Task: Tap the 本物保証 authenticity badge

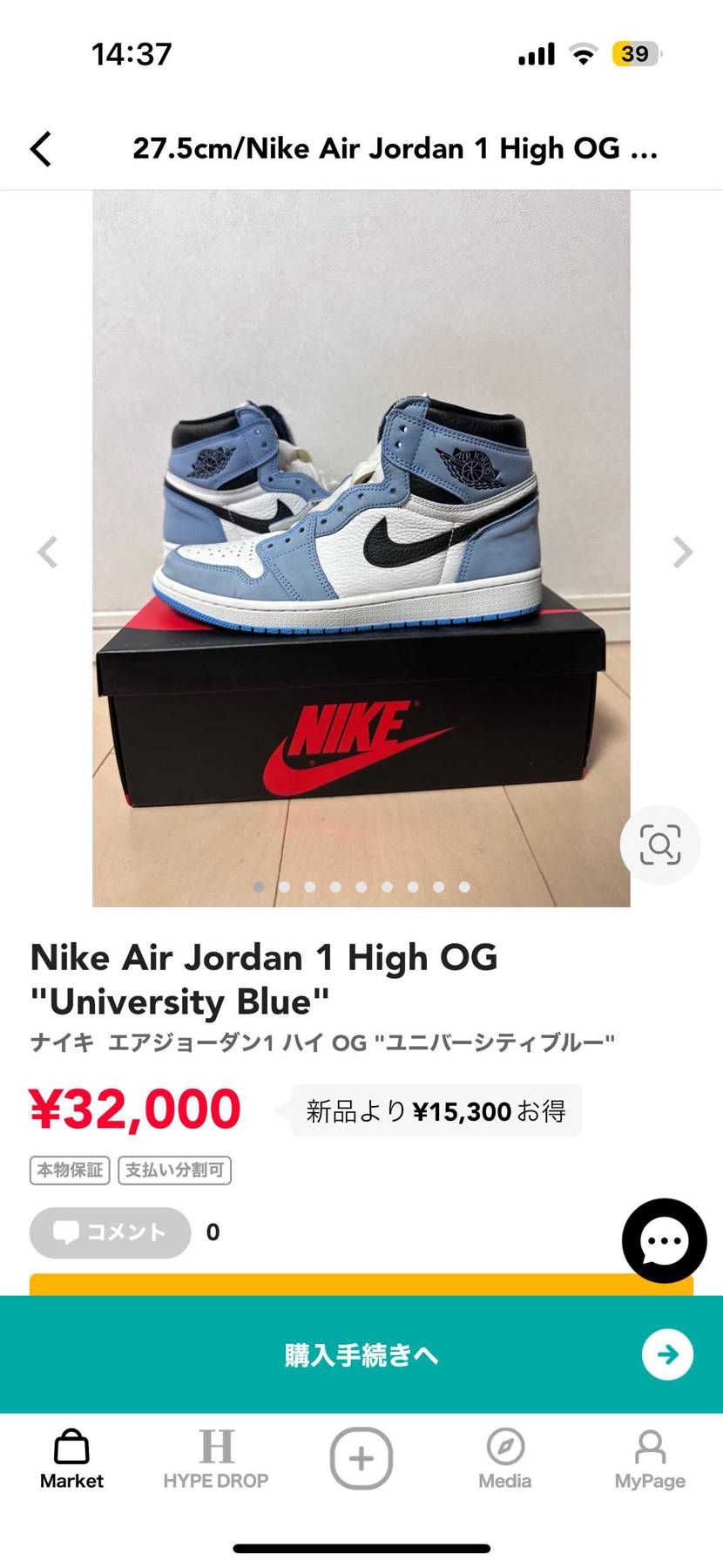Action: (x=70, y=1171)
